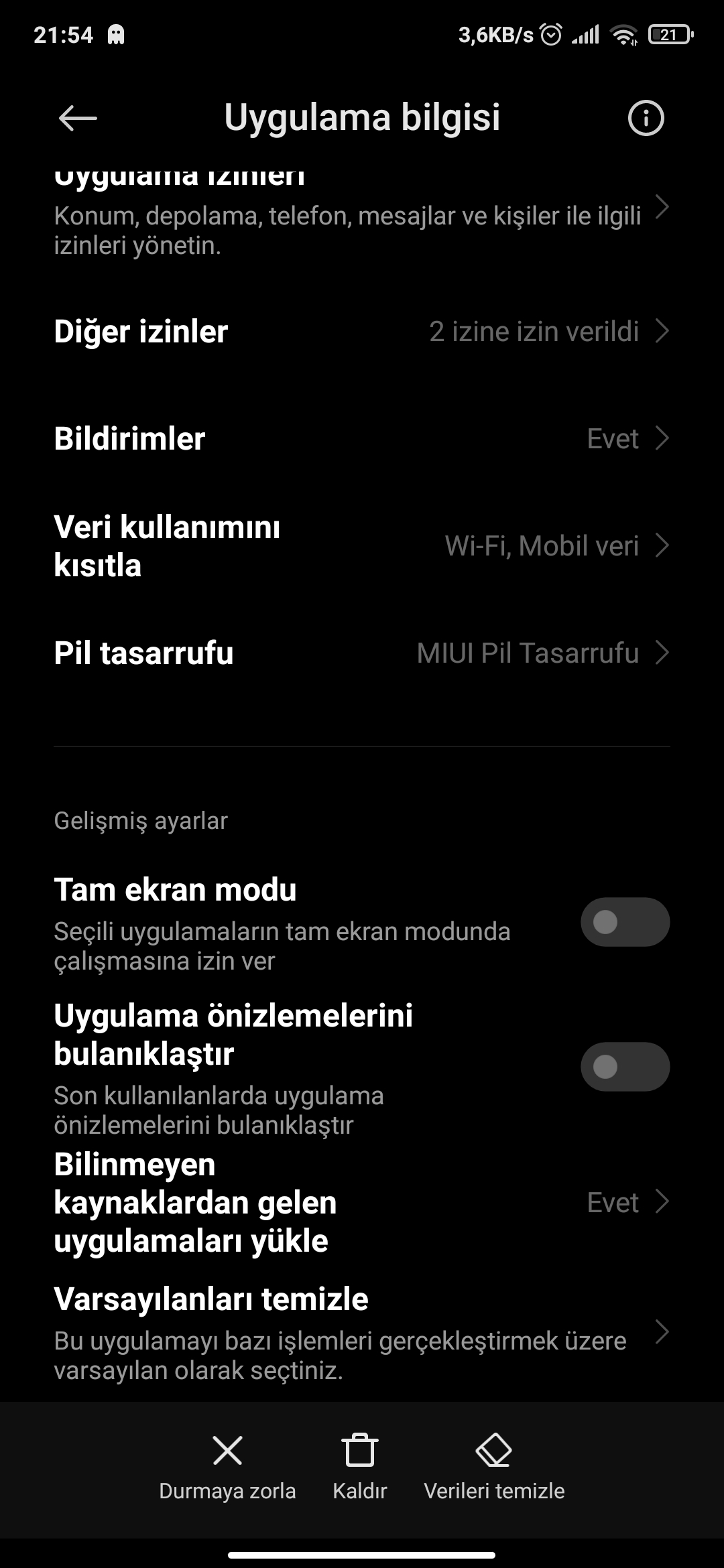Open app permissions row about Konum, depolama
This screenshot has height=1568, width=724.
[362, 214]
